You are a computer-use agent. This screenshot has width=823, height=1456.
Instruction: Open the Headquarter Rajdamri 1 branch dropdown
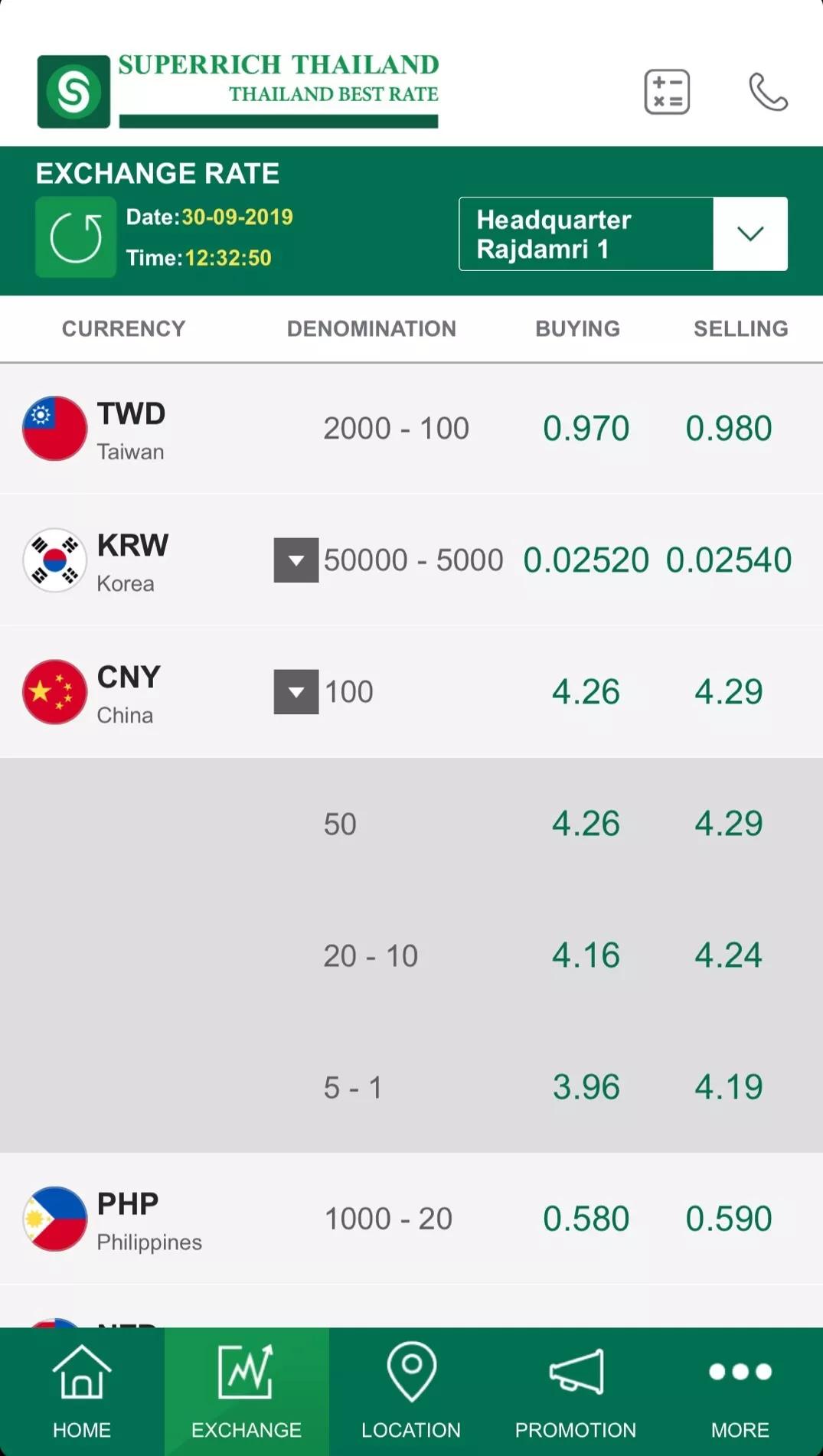coord(622,234)
